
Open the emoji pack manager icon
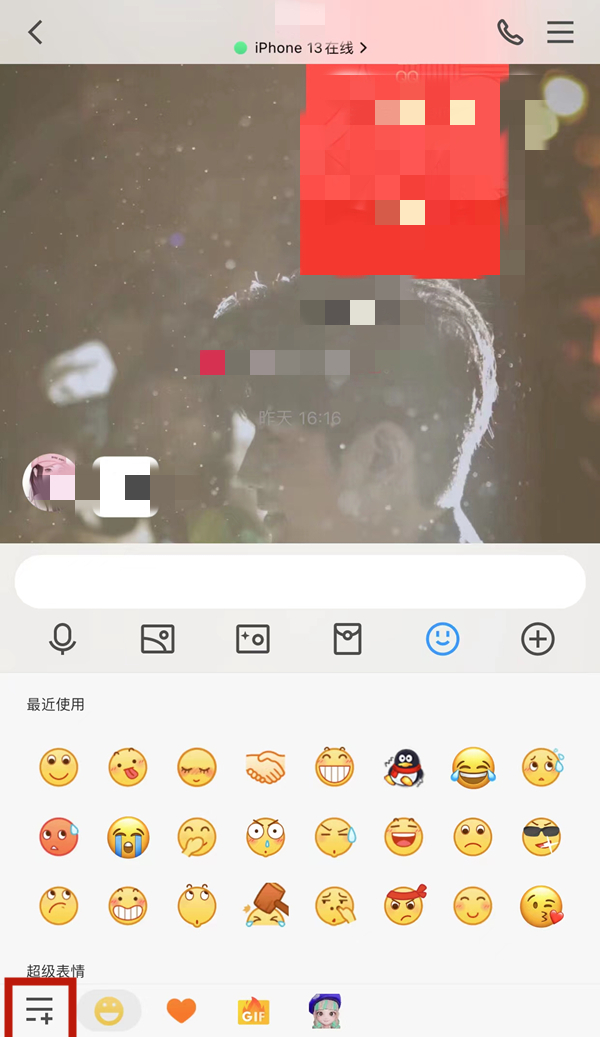pos(39,1011)
